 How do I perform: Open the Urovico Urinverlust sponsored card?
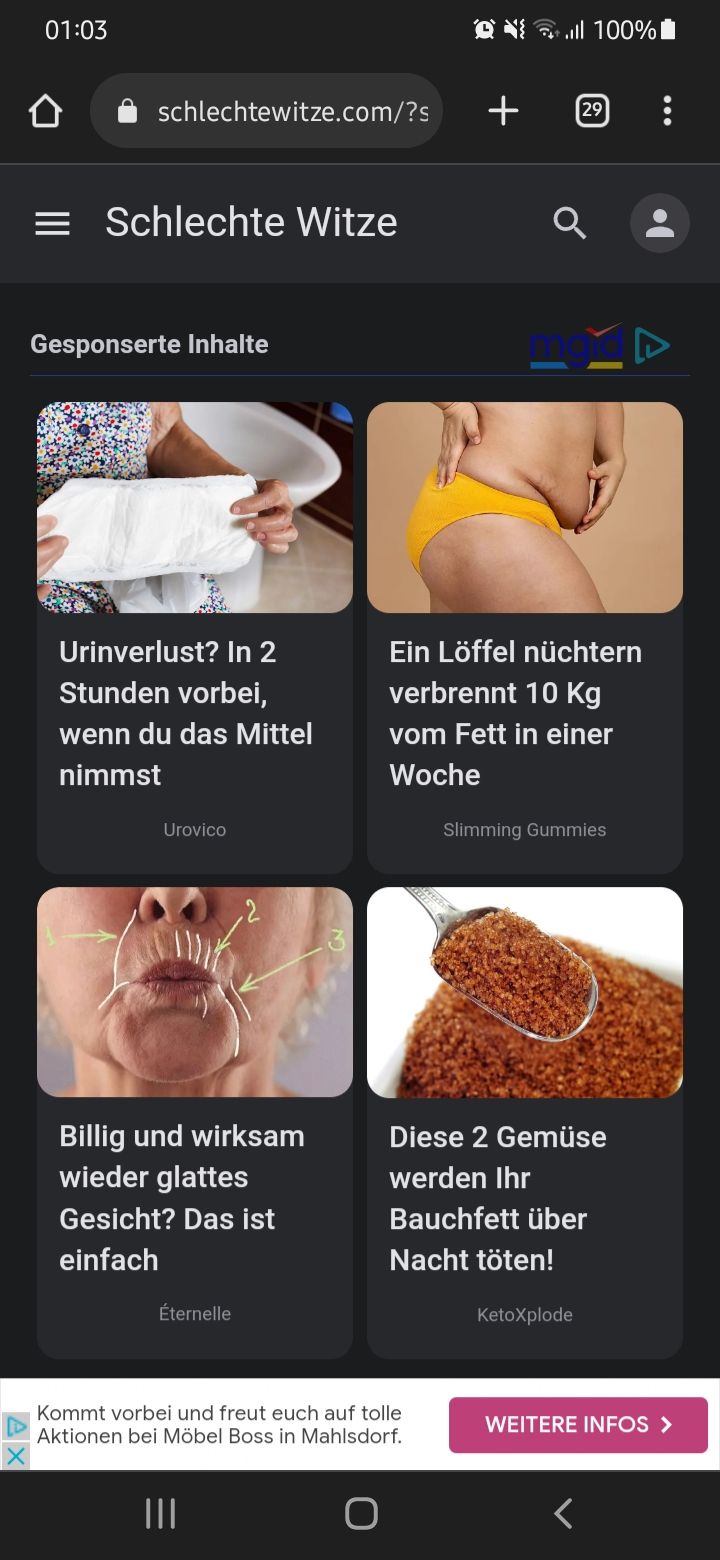tap(195, 637)
